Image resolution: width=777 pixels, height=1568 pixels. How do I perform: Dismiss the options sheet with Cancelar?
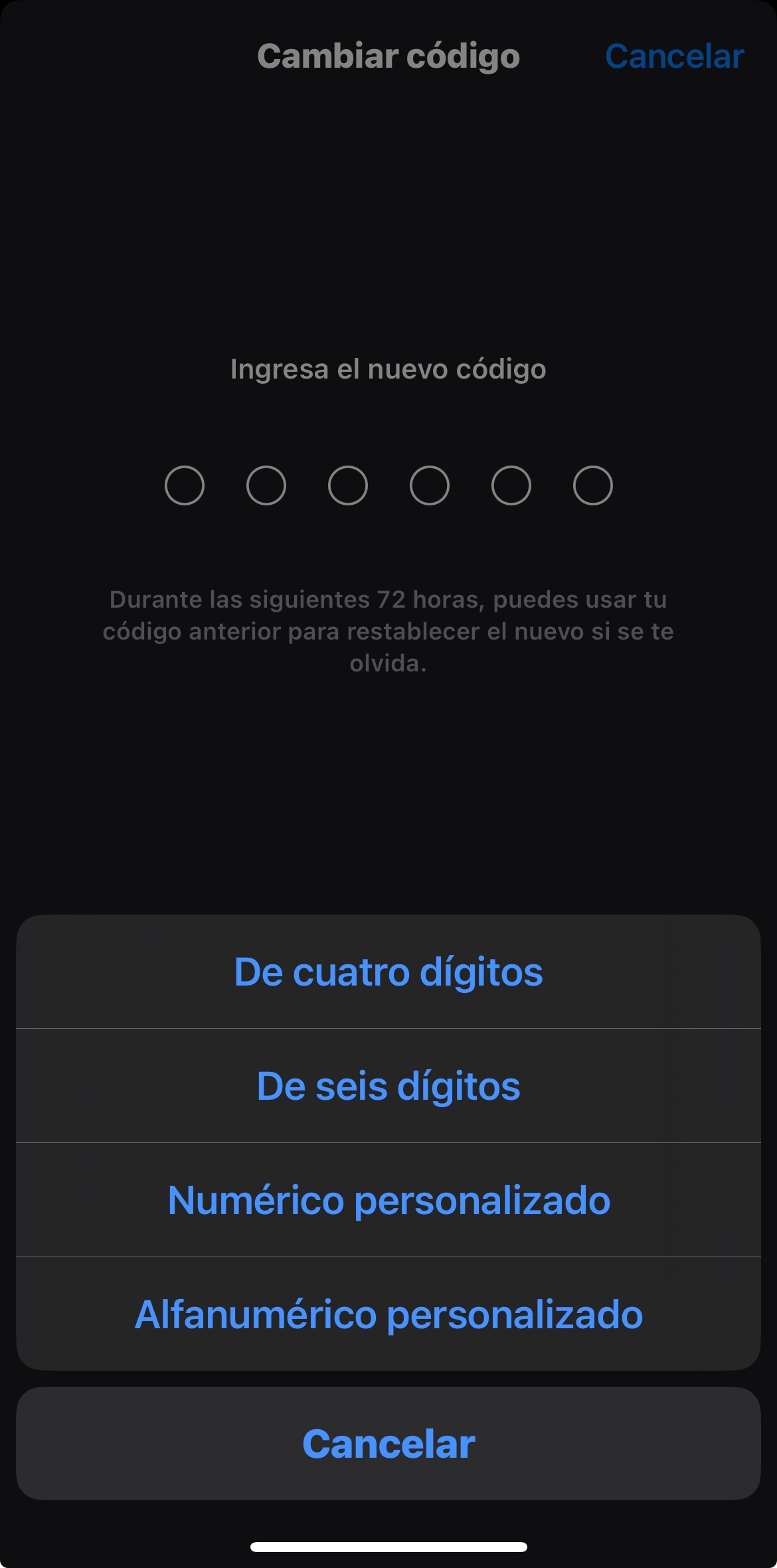point(388,1444)
